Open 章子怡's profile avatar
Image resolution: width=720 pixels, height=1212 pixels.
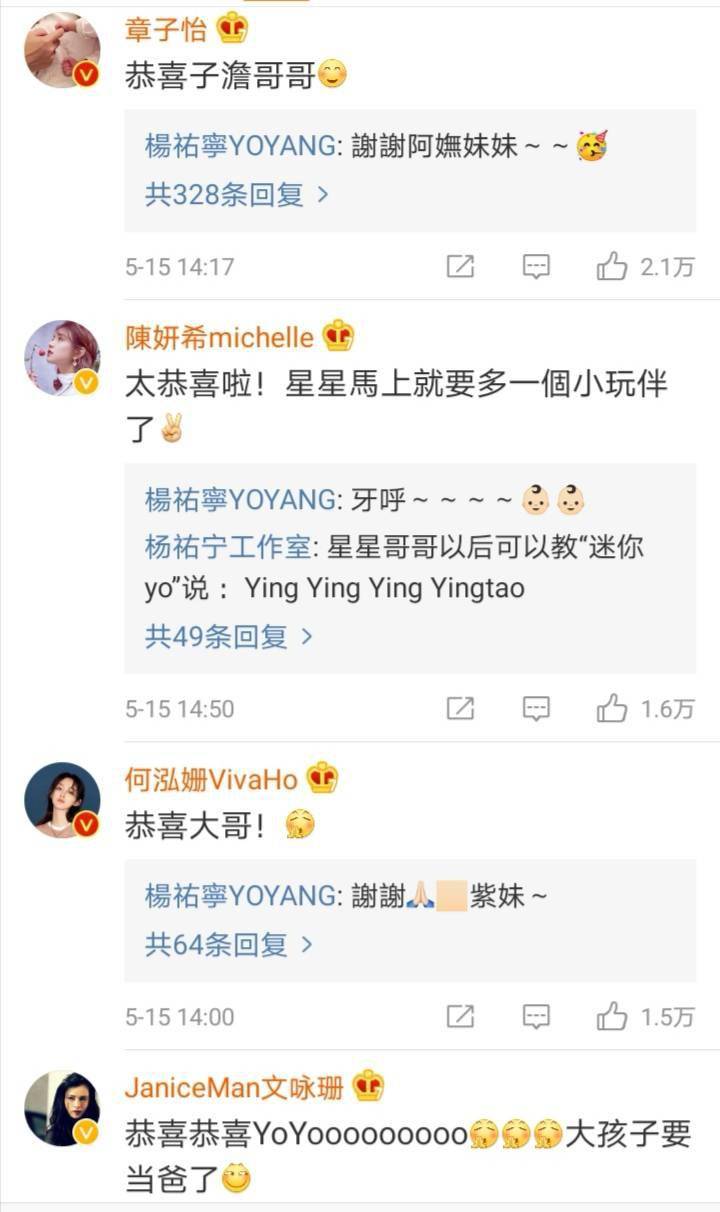click(62, 50)
